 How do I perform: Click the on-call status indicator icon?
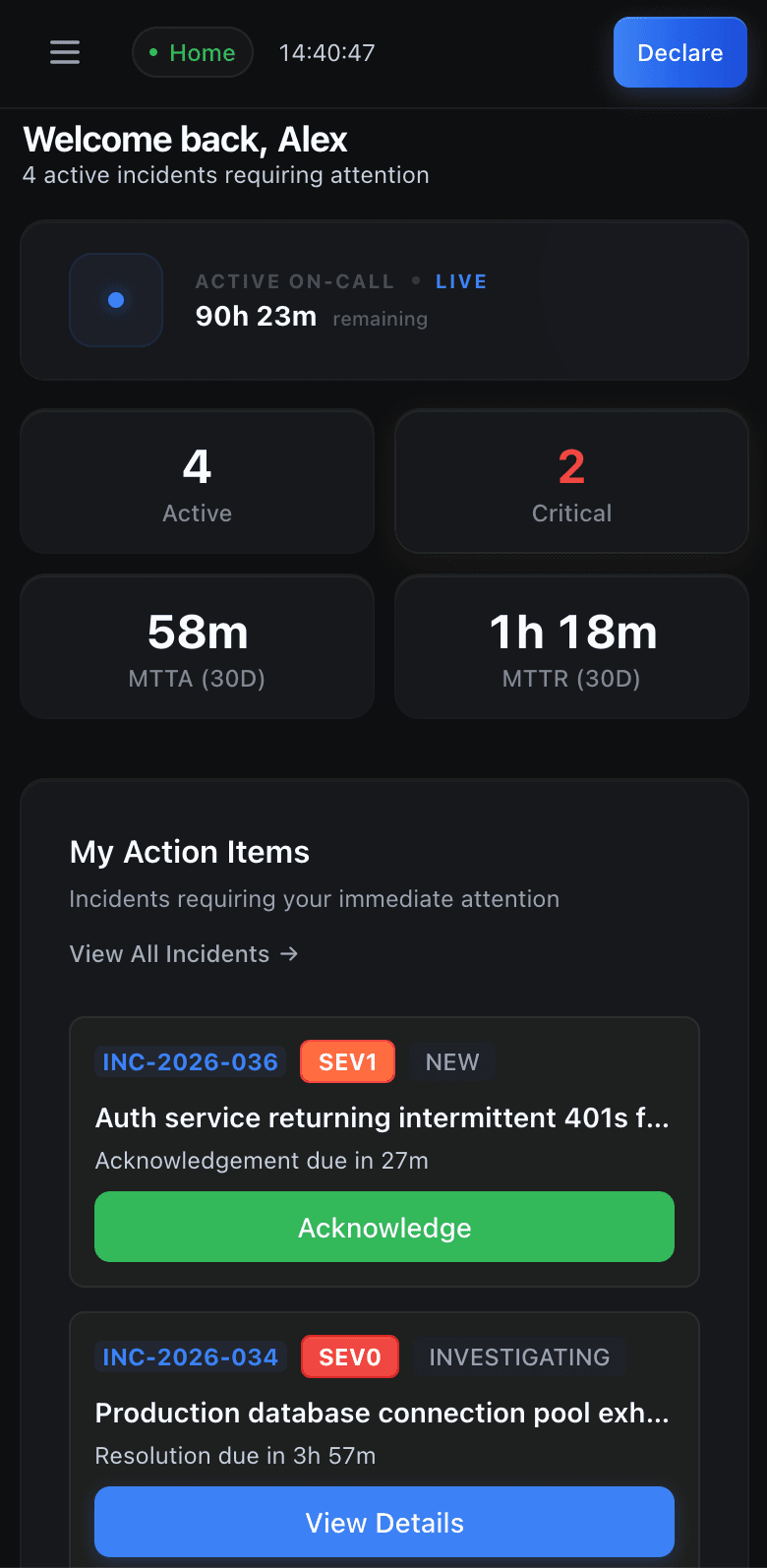[115, 300]
